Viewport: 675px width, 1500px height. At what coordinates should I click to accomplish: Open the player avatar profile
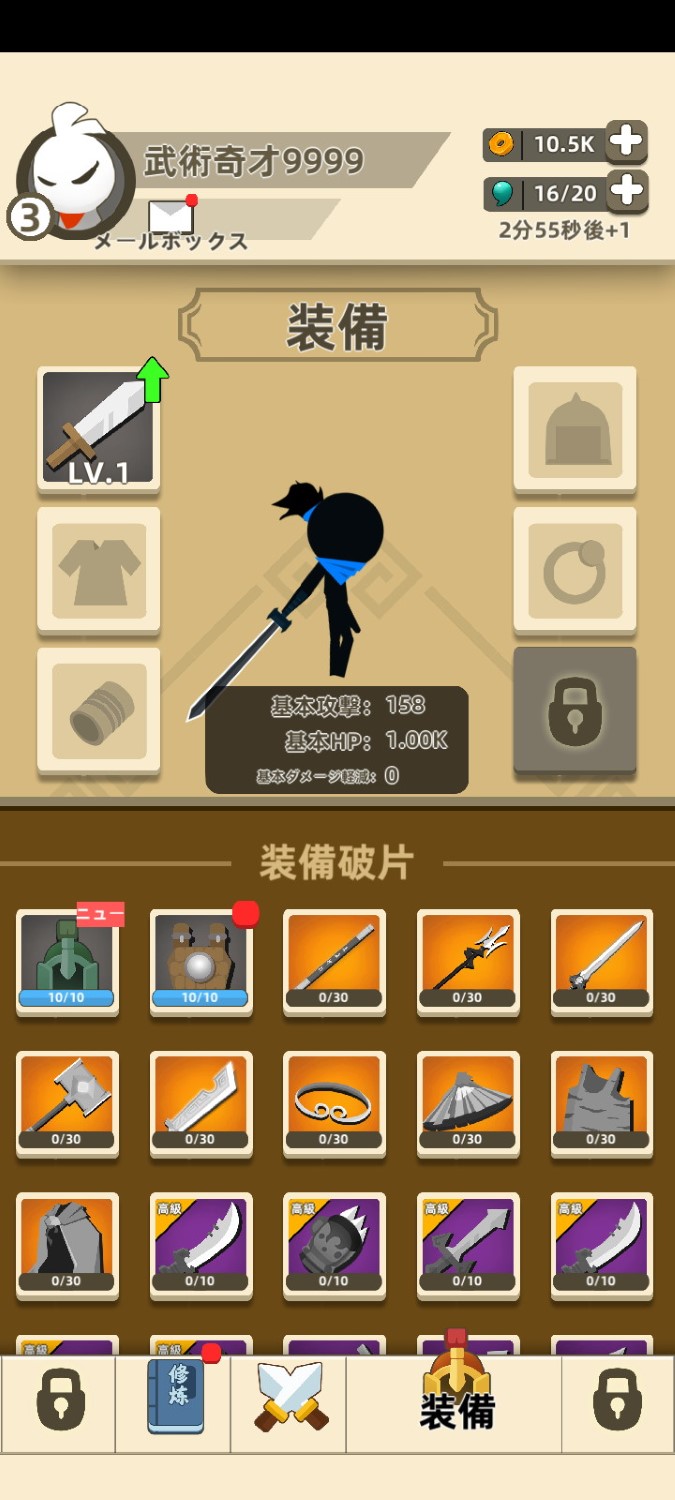76,172
